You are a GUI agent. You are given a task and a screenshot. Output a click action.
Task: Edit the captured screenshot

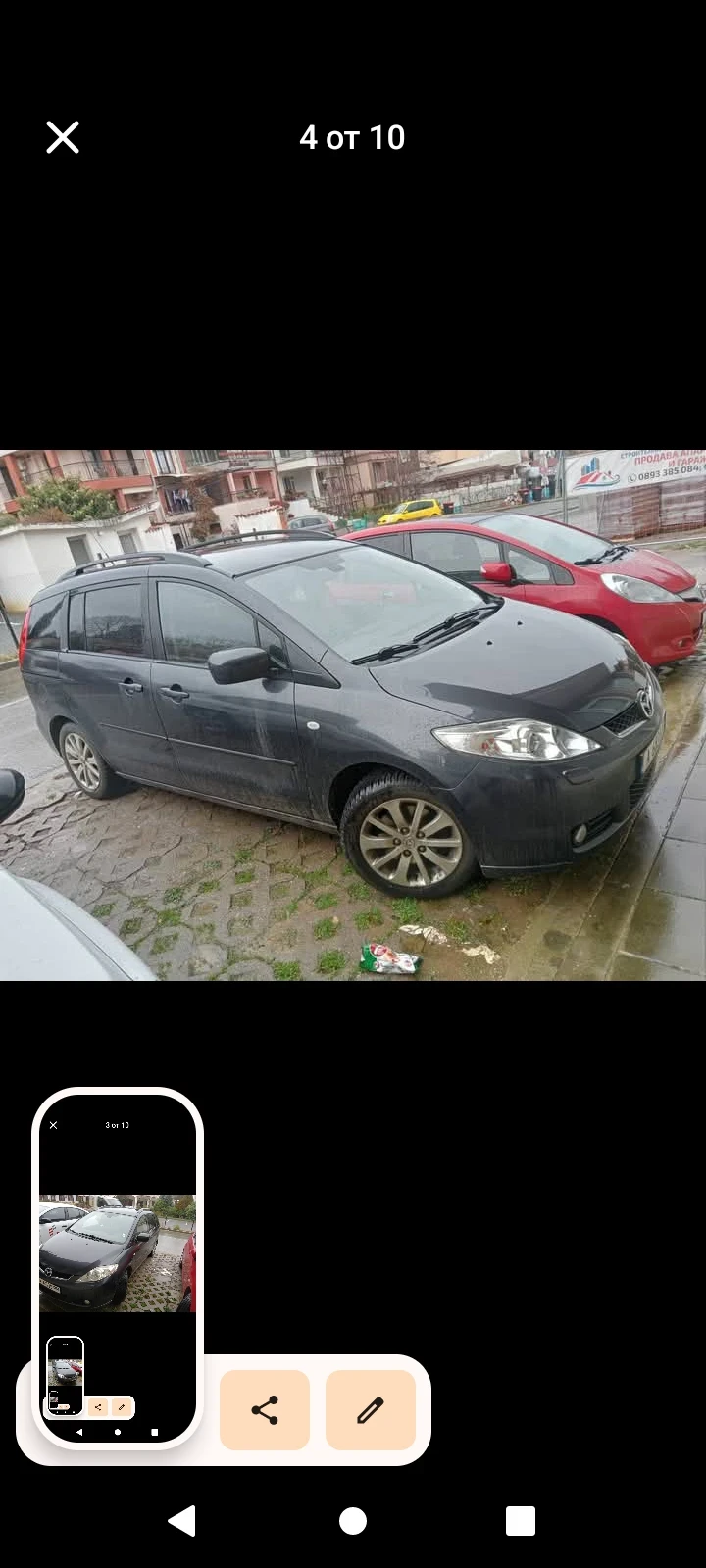pyautogui.click(x=370, y=1410)
